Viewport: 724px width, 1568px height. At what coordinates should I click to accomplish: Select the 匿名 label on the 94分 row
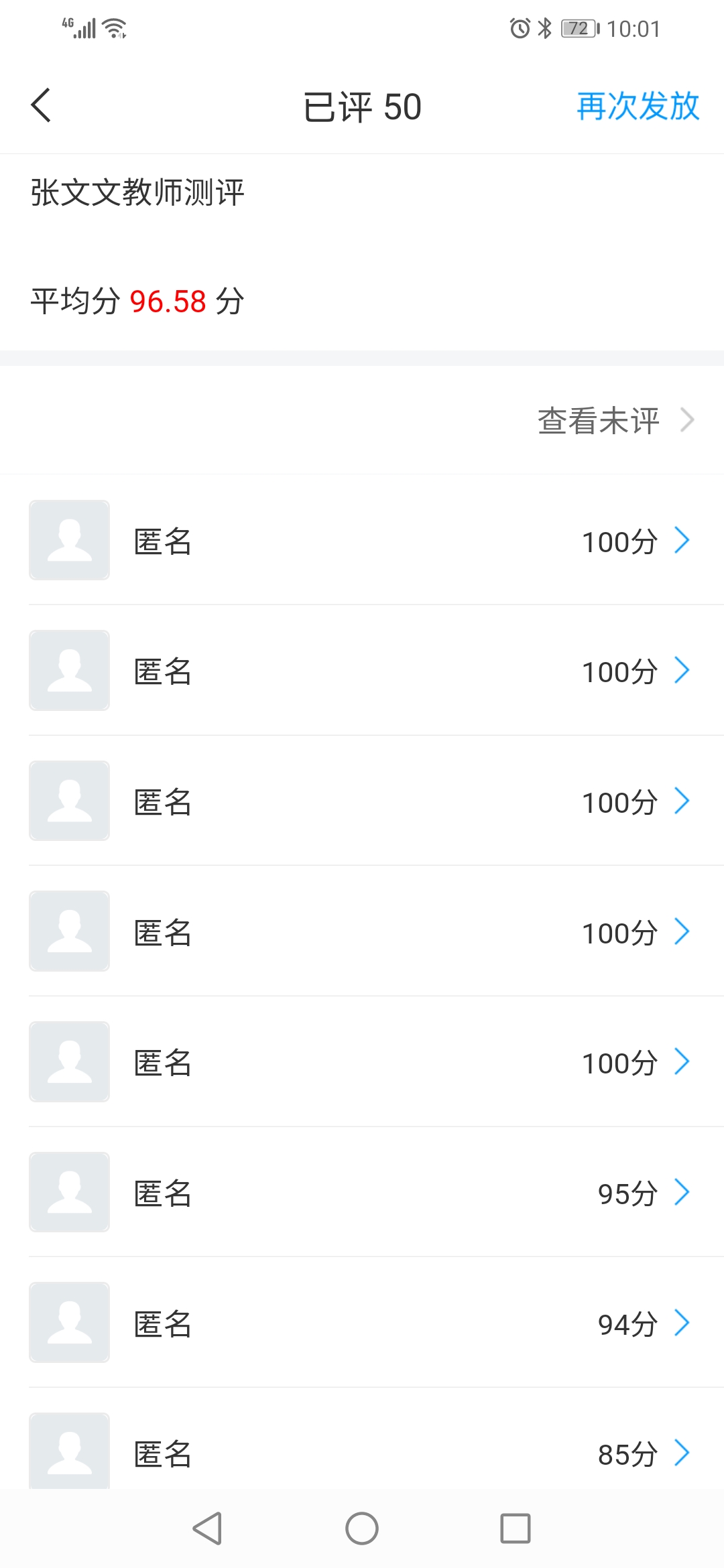coord(161,1323)
